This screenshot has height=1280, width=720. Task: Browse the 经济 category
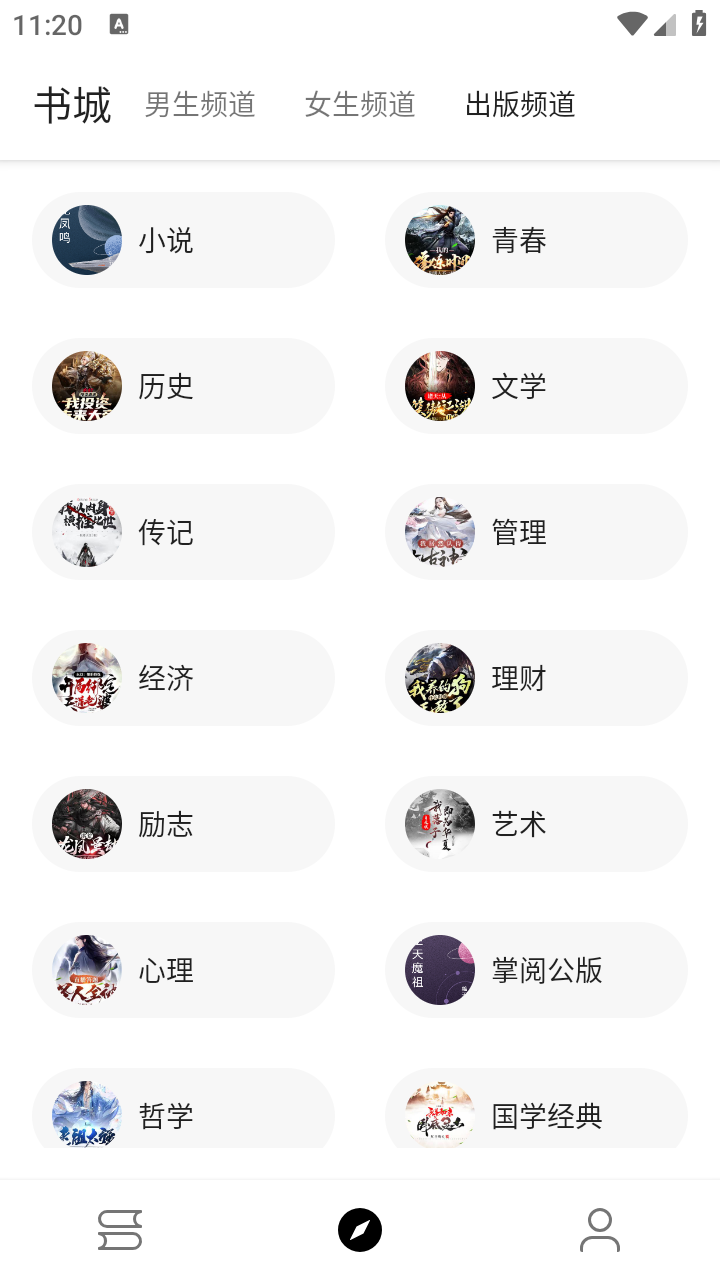[183, 678]
